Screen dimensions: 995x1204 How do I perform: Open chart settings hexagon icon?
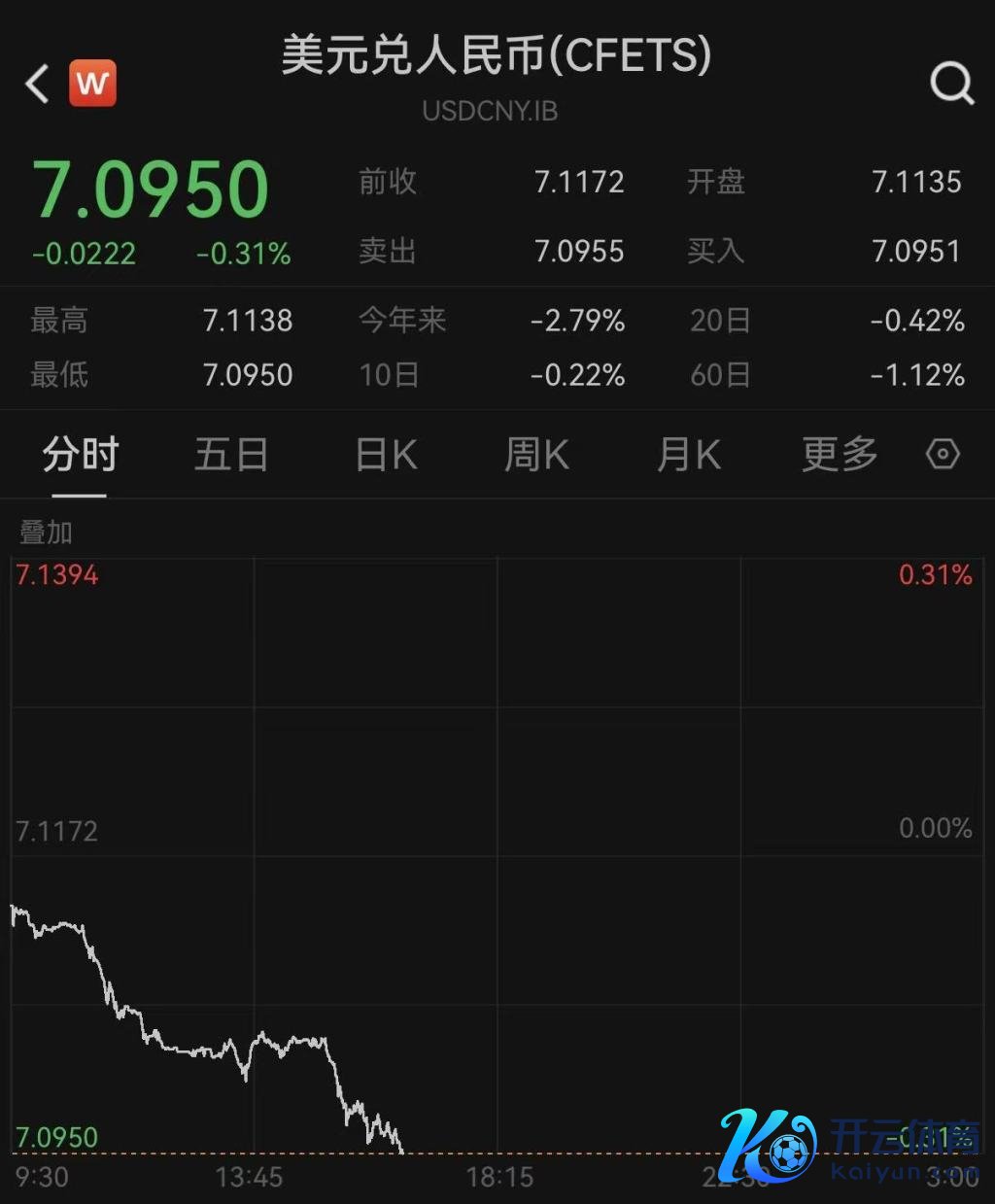pyautogui.click(x=943, y=455)
